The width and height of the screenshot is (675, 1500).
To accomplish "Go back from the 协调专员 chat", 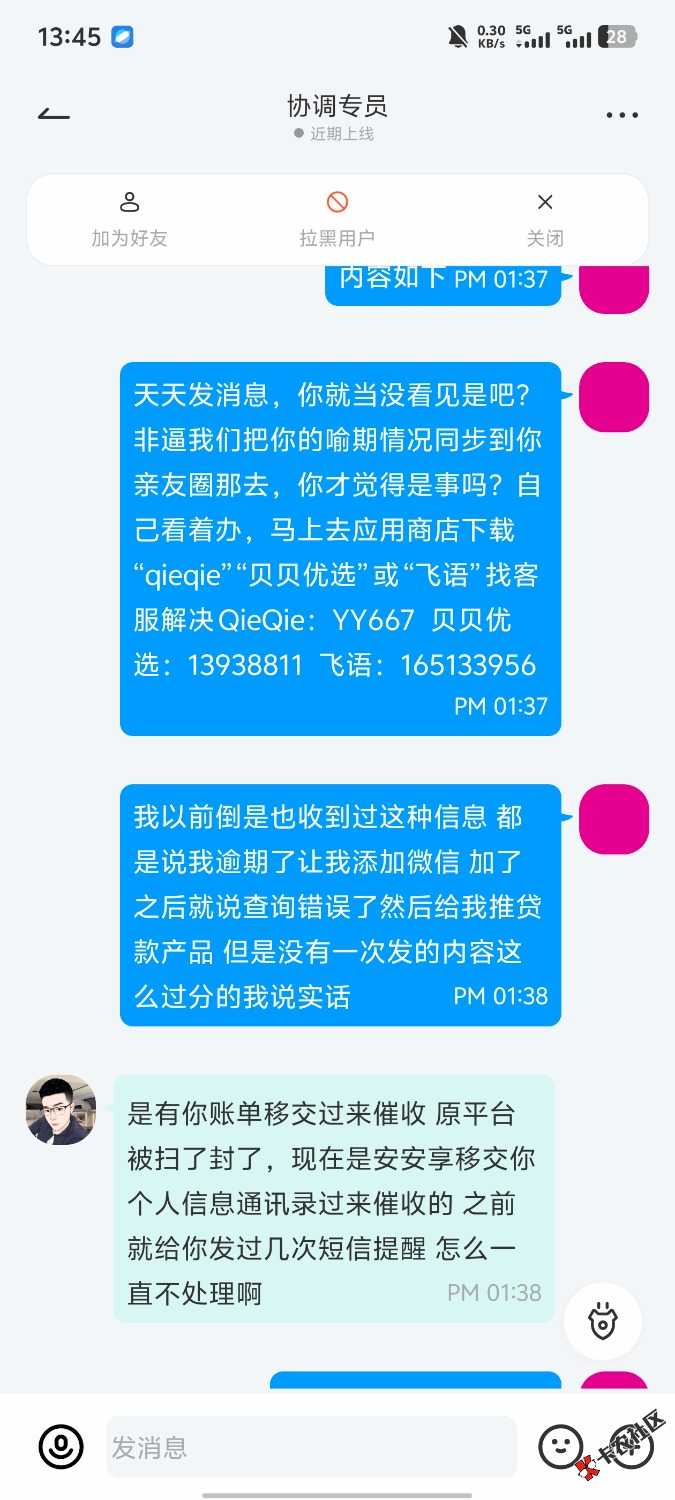I will [x=54, y=113].
